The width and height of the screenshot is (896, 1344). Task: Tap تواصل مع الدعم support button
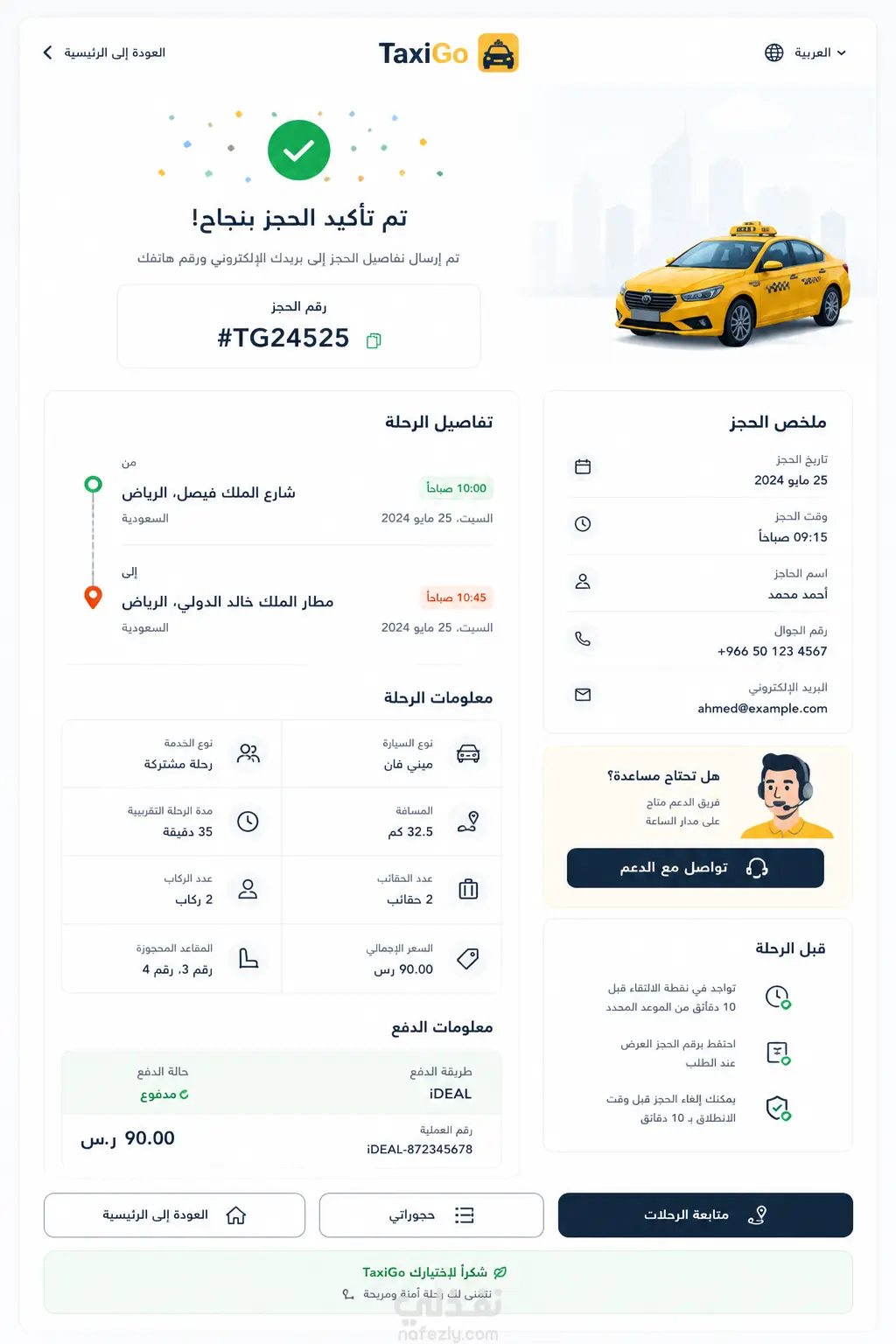click(696, 867)
